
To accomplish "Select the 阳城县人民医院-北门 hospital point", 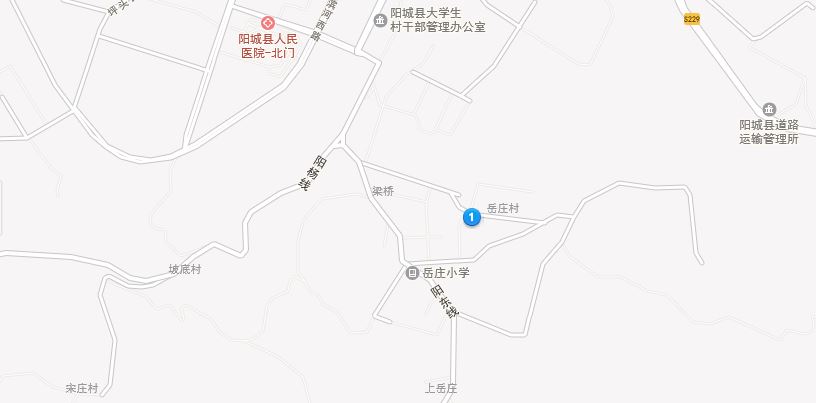I will 268,23.
